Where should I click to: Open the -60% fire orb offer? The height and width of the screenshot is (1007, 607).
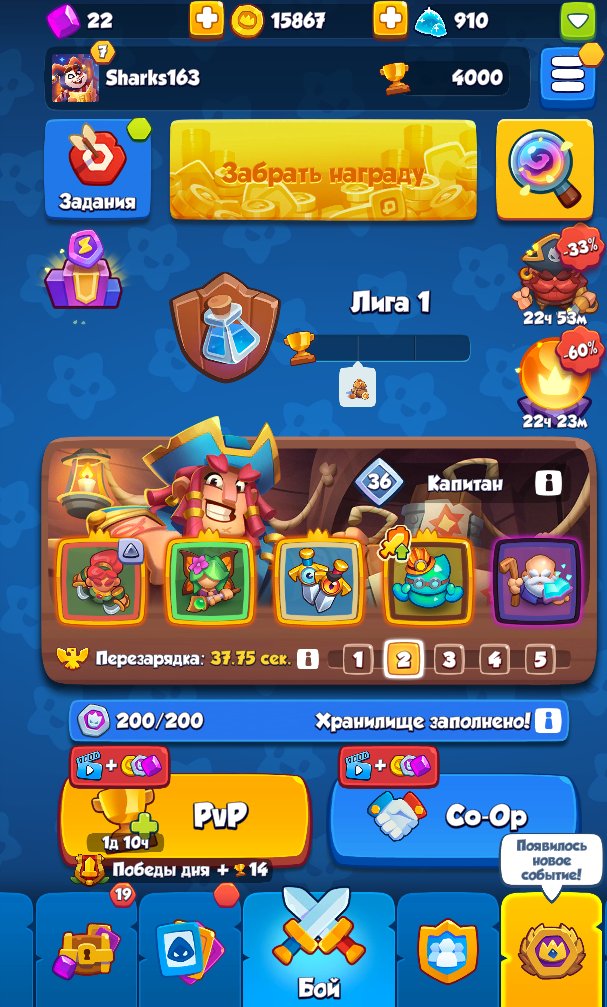pos(556,379)
